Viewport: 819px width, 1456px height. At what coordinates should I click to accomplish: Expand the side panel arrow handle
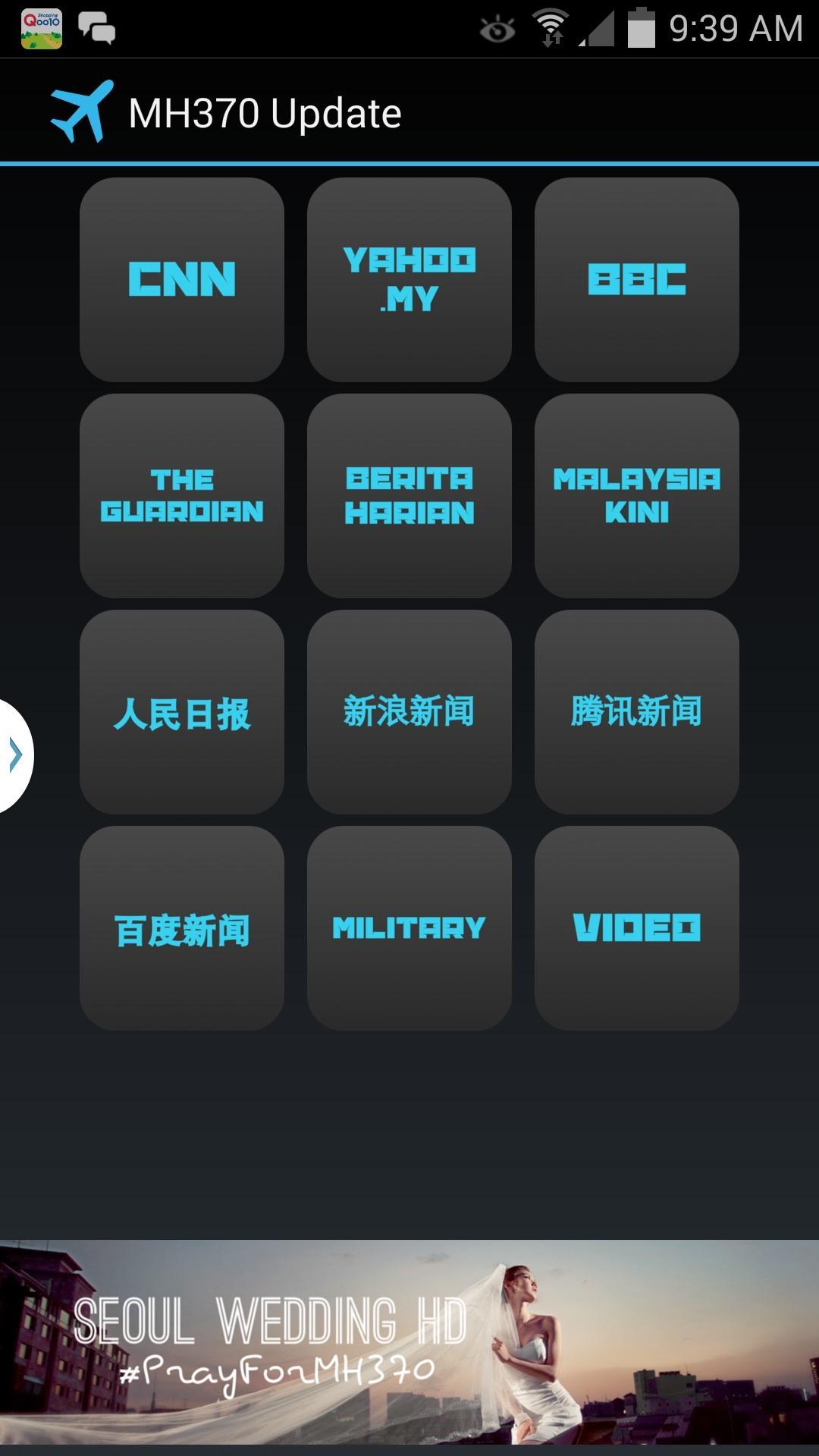15,755
